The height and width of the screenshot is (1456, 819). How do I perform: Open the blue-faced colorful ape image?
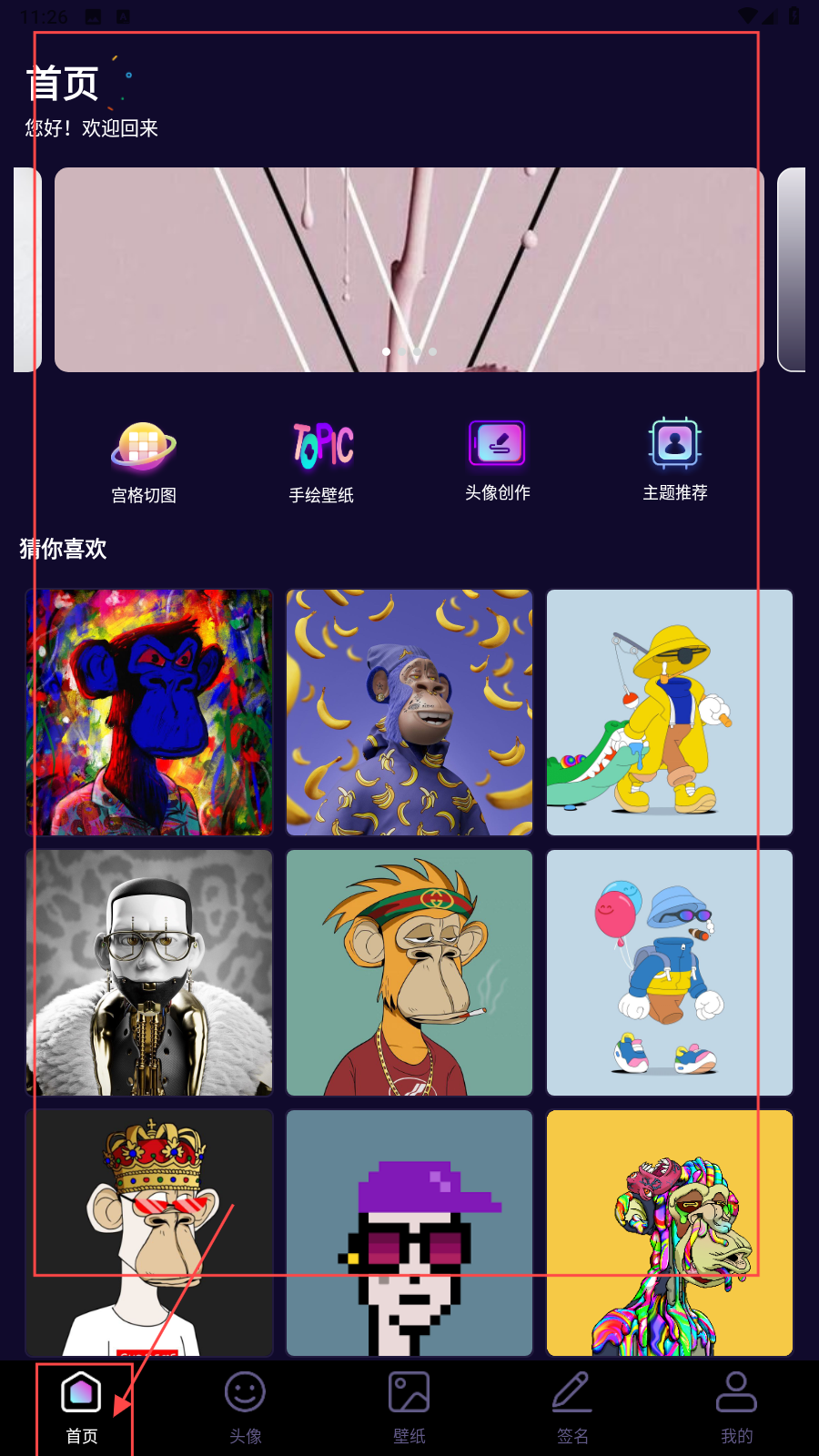149,713
